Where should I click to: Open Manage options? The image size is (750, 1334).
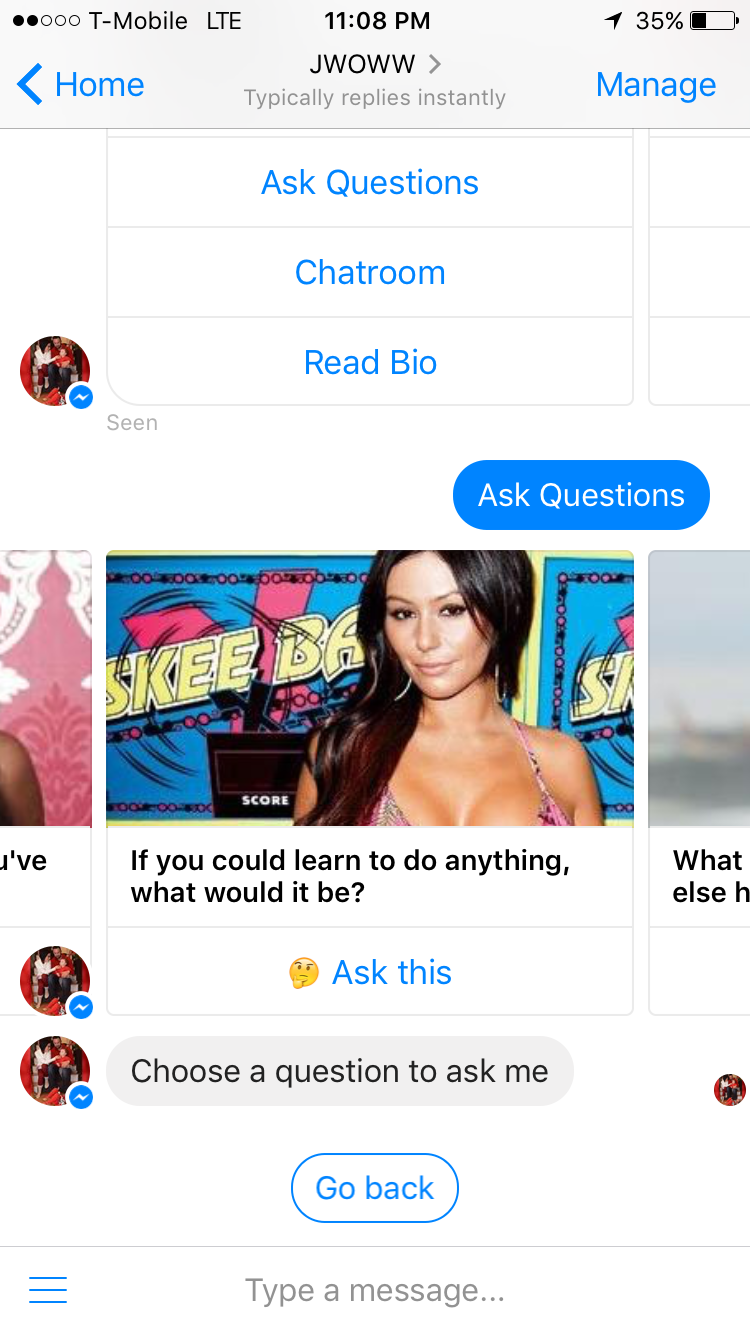(655, 85)
